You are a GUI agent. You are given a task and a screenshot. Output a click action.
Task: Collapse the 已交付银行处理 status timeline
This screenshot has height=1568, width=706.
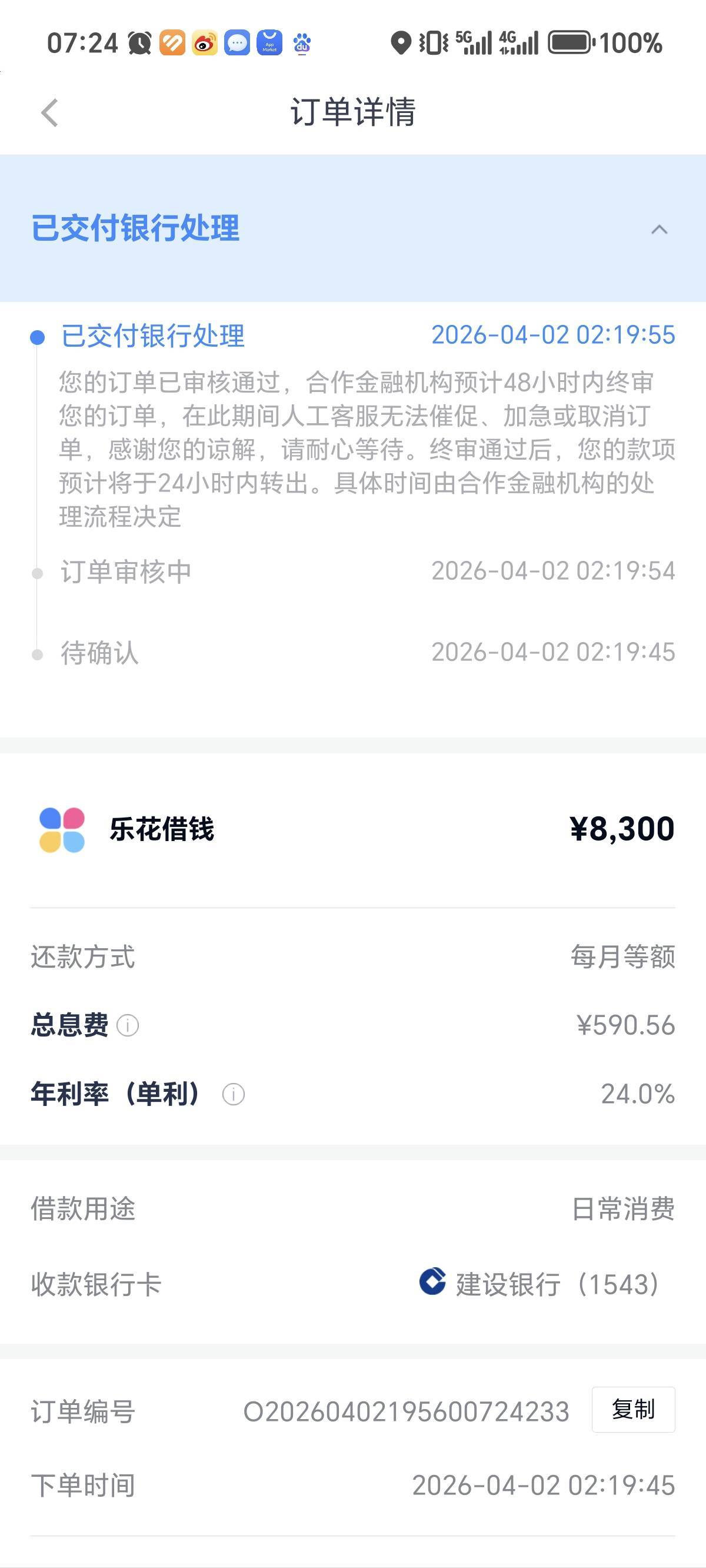coord(659,230)
